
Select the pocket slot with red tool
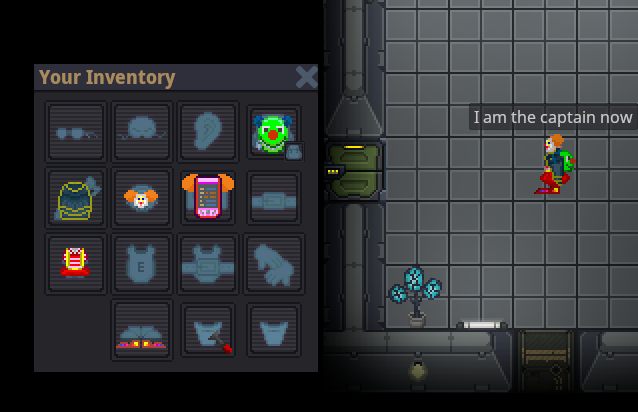coord(208,331)
